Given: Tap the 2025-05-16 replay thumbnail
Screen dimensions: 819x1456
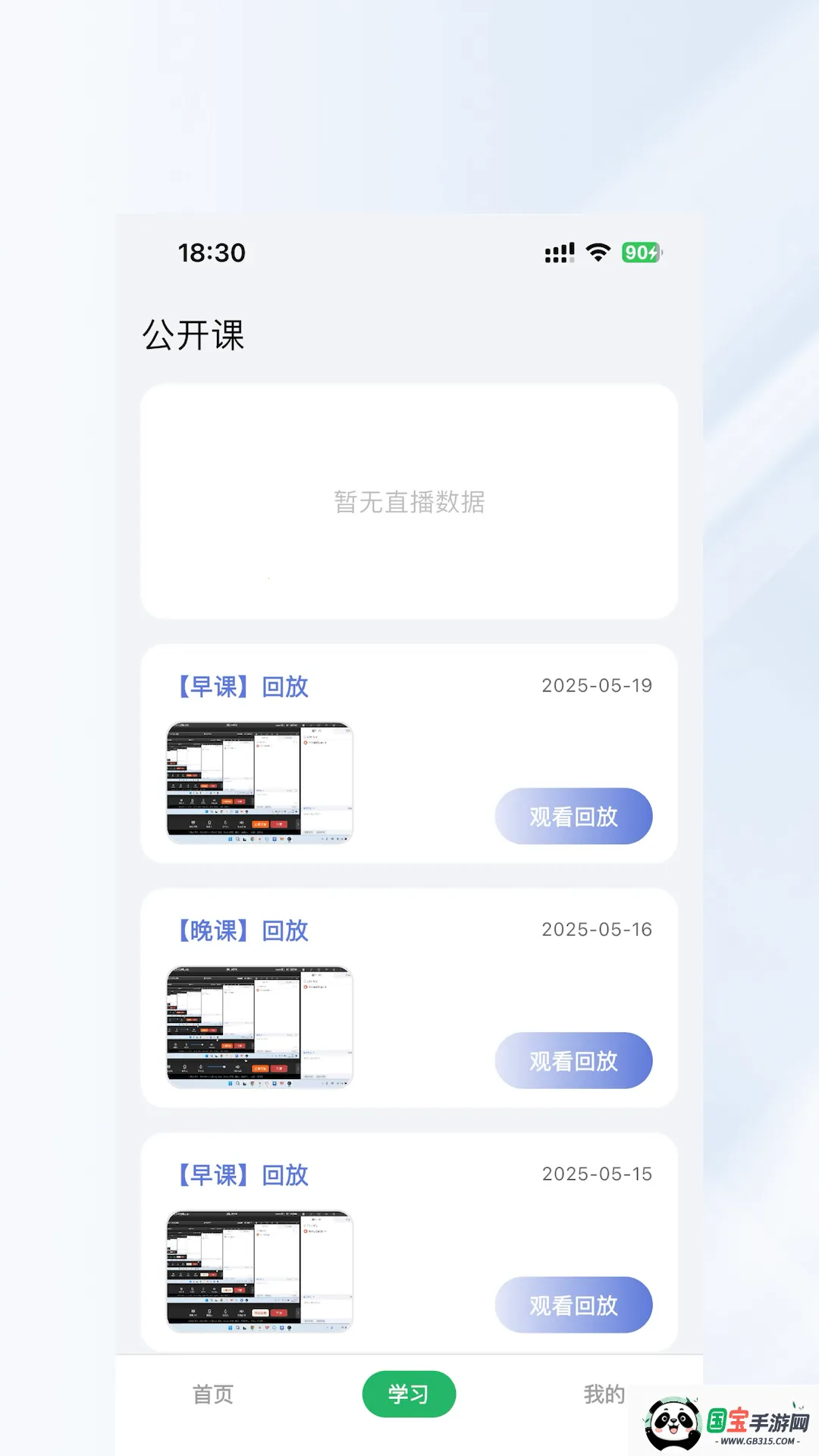Looking at the screenshot, I should pyautogui.click(x=259, y=1025).
